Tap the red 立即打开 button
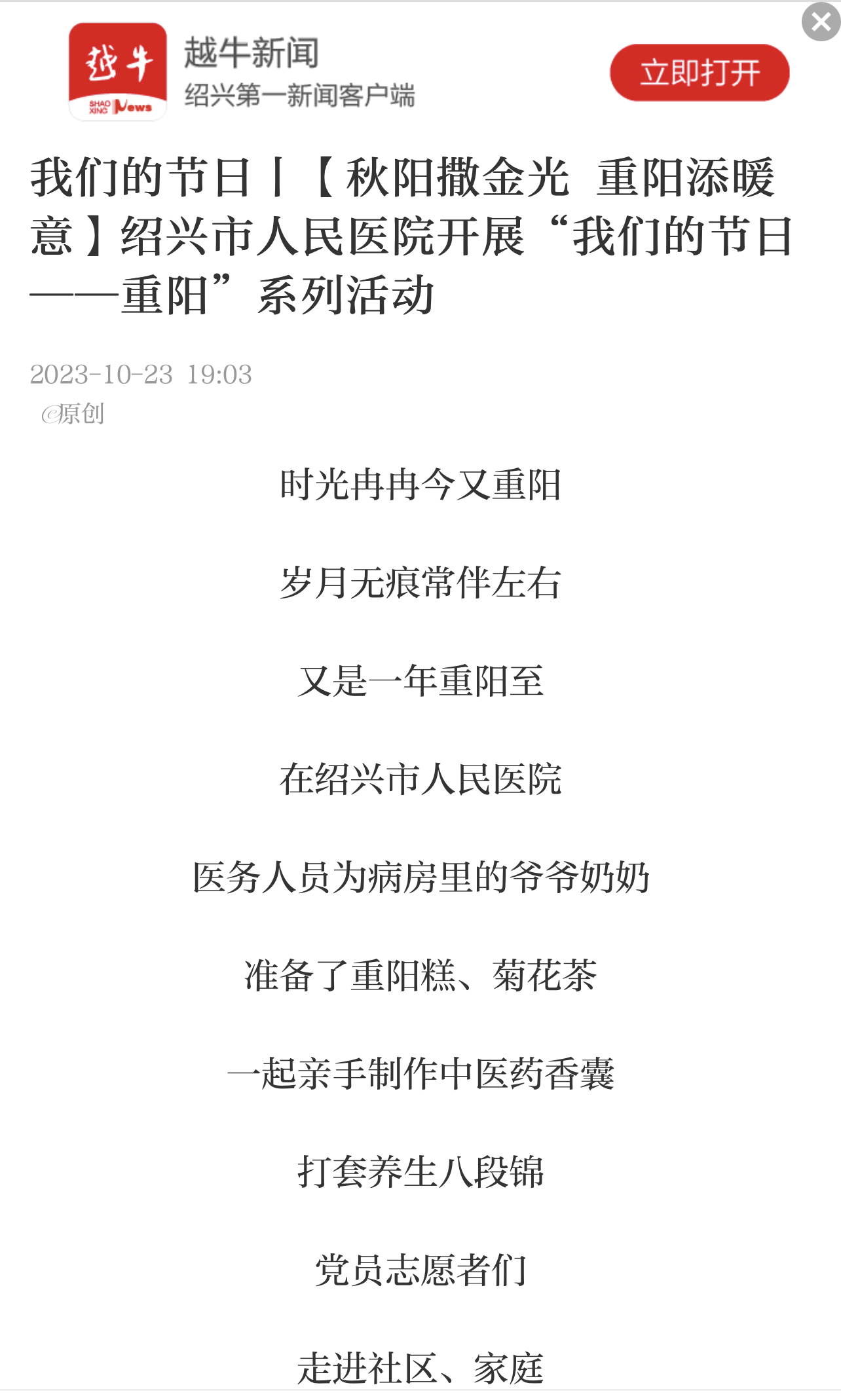This screenshot has width=841, height=1400. click(699, 73)
